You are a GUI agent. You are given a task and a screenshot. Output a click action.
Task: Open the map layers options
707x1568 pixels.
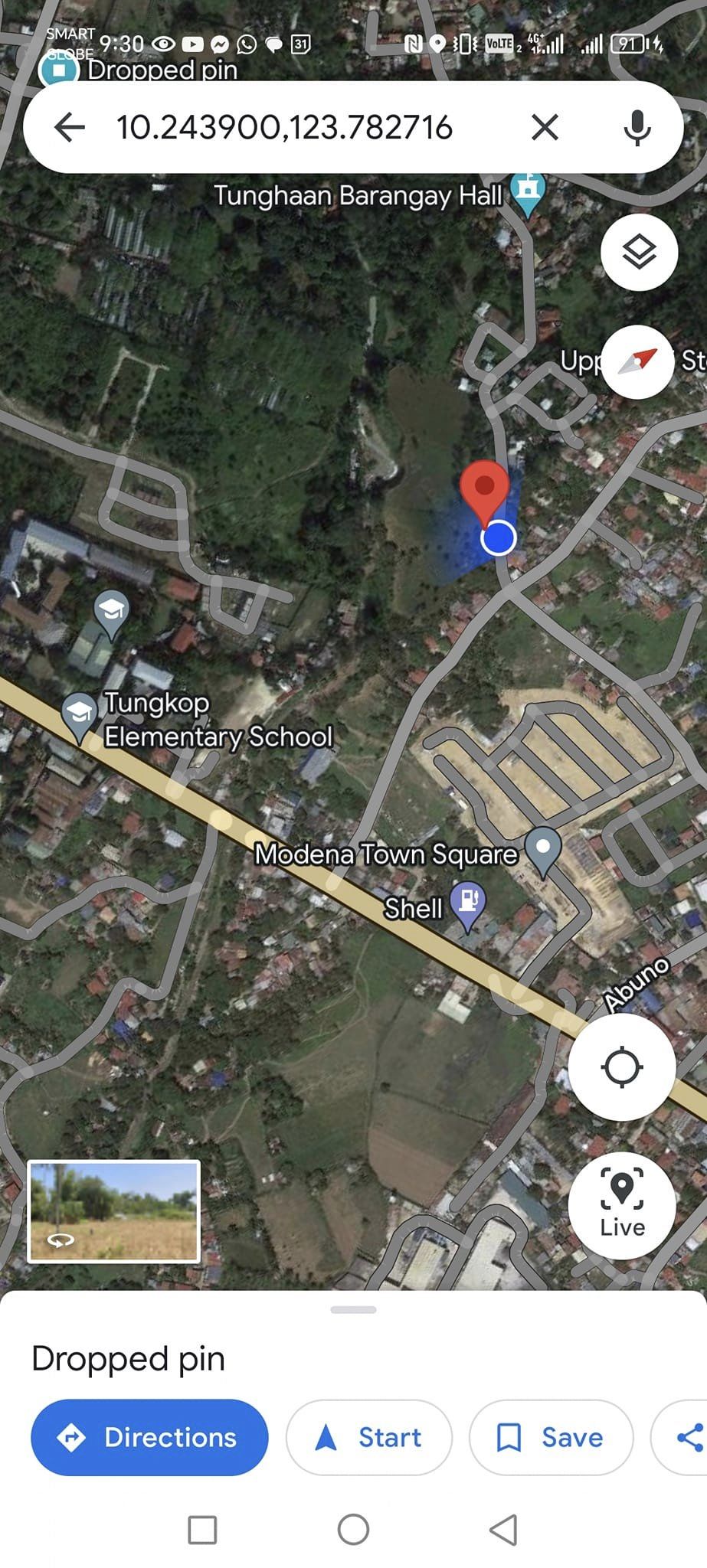pyautogui.click(x=639, y=252)
